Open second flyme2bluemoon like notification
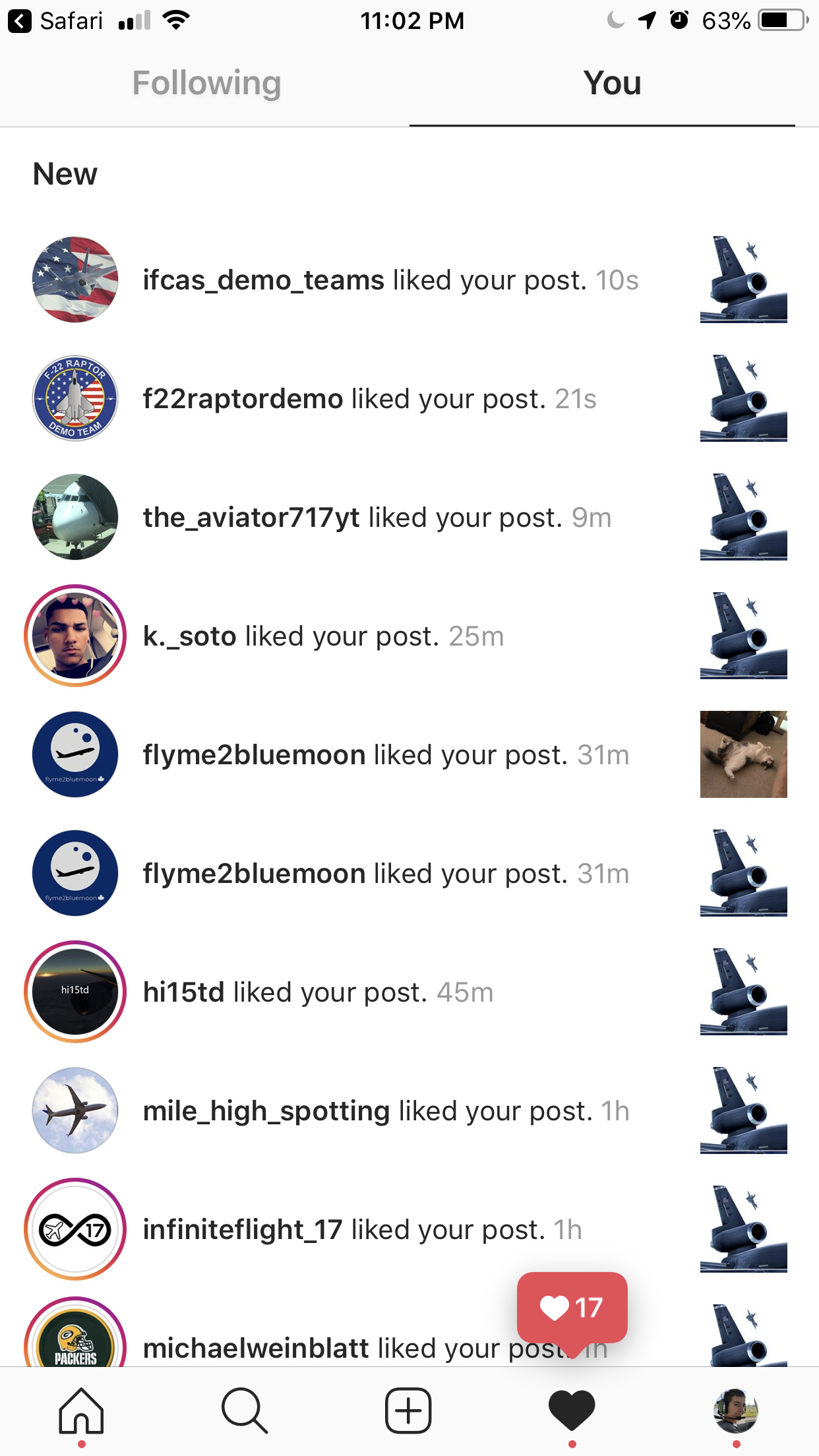This screenshot has width=819, height=1456. (x=386, y=874)
